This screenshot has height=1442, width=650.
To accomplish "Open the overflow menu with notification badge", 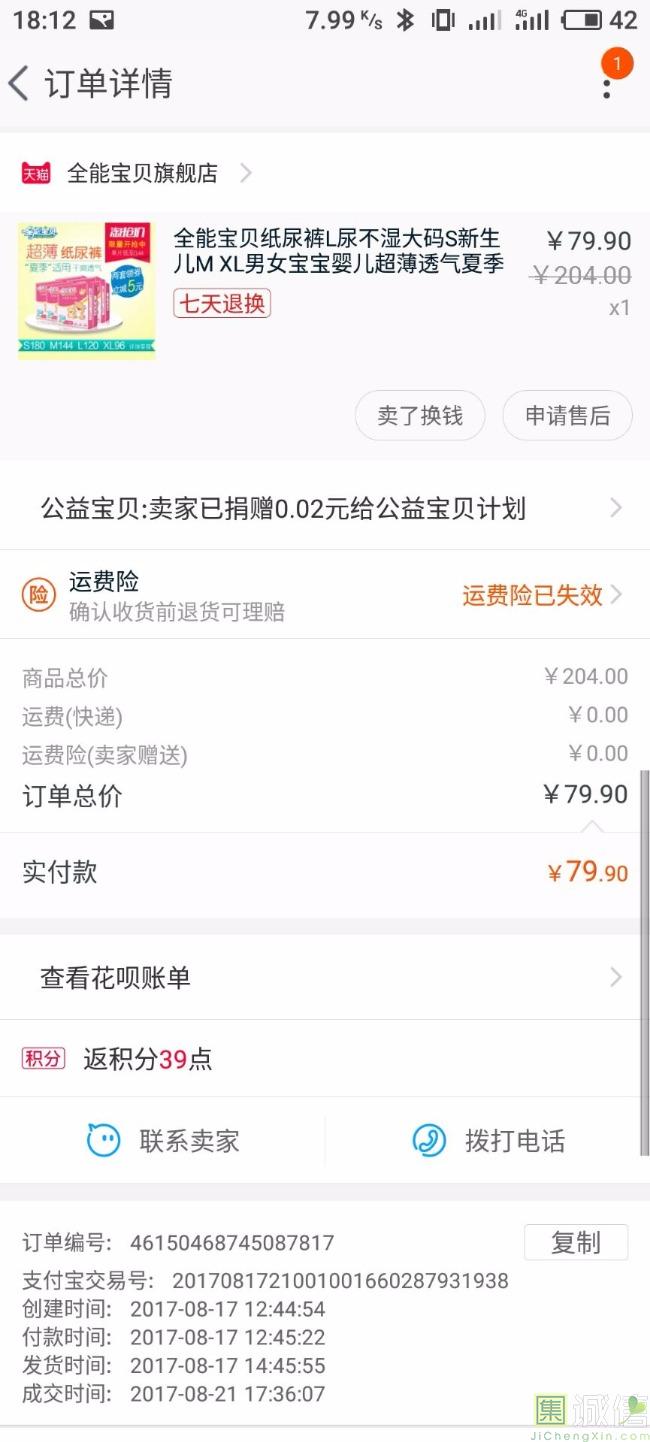I will (x=607, y=83).
